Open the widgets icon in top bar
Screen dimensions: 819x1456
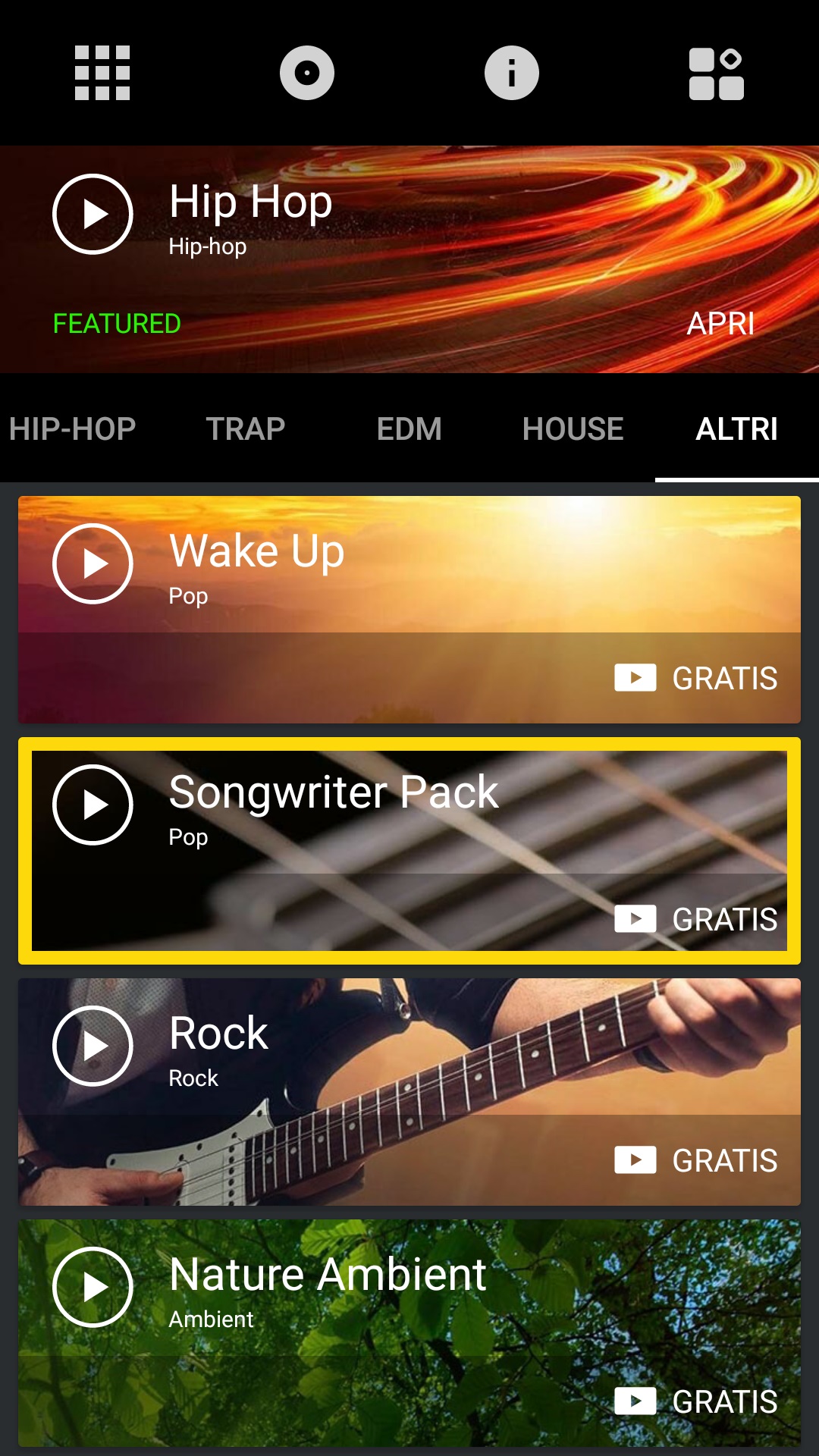click(717, 73)
